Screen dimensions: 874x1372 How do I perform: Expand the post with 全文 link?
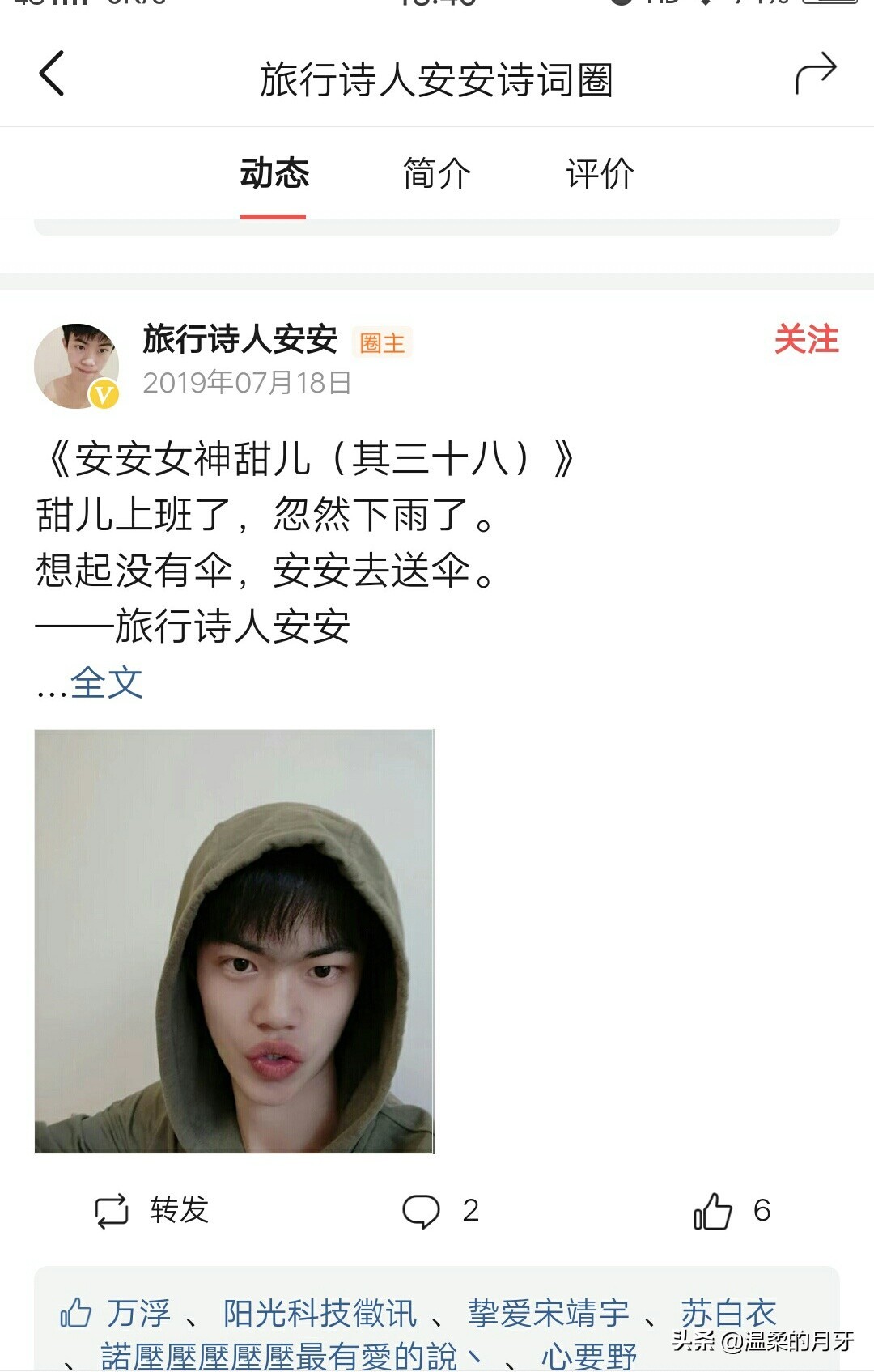click(106, 682)
